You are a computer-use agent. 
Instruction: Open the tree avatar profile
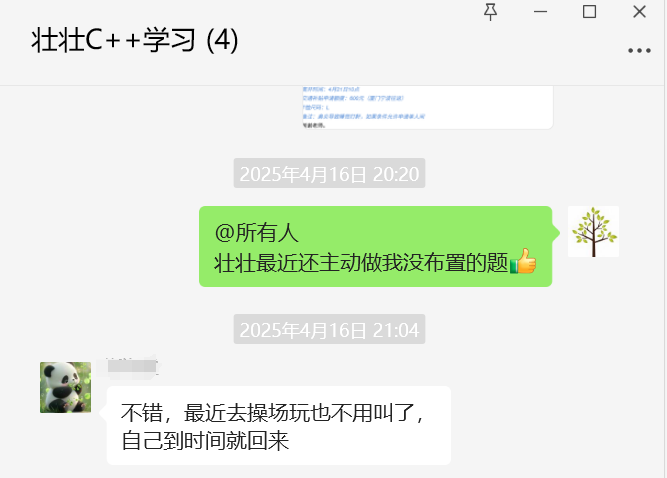593,232
